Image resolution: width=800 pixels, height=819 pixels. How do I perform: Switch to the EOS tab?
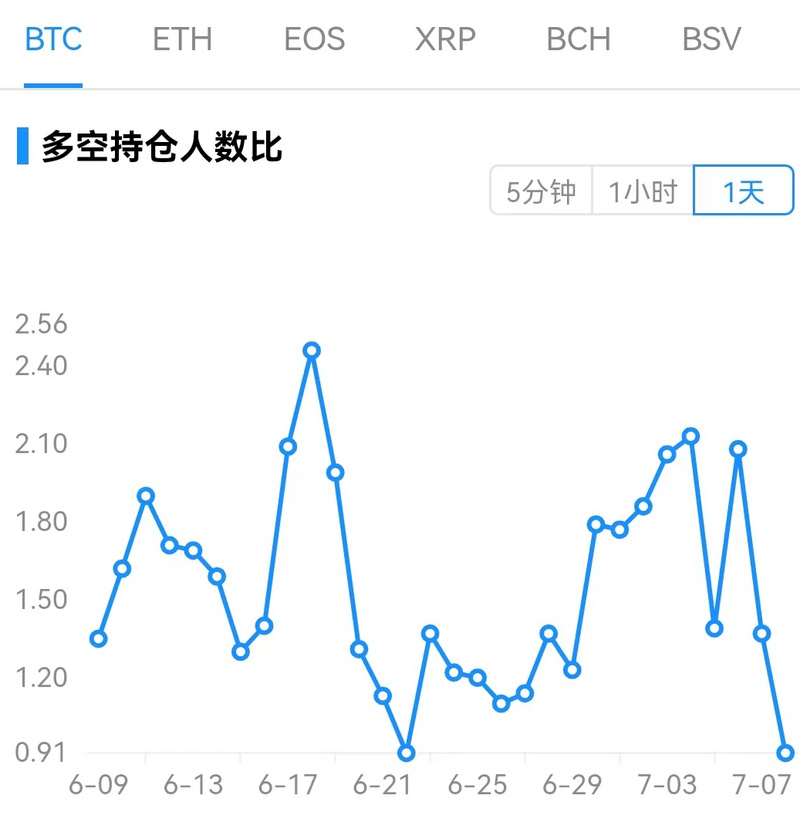pyautogui.click(x=314, y=39)
